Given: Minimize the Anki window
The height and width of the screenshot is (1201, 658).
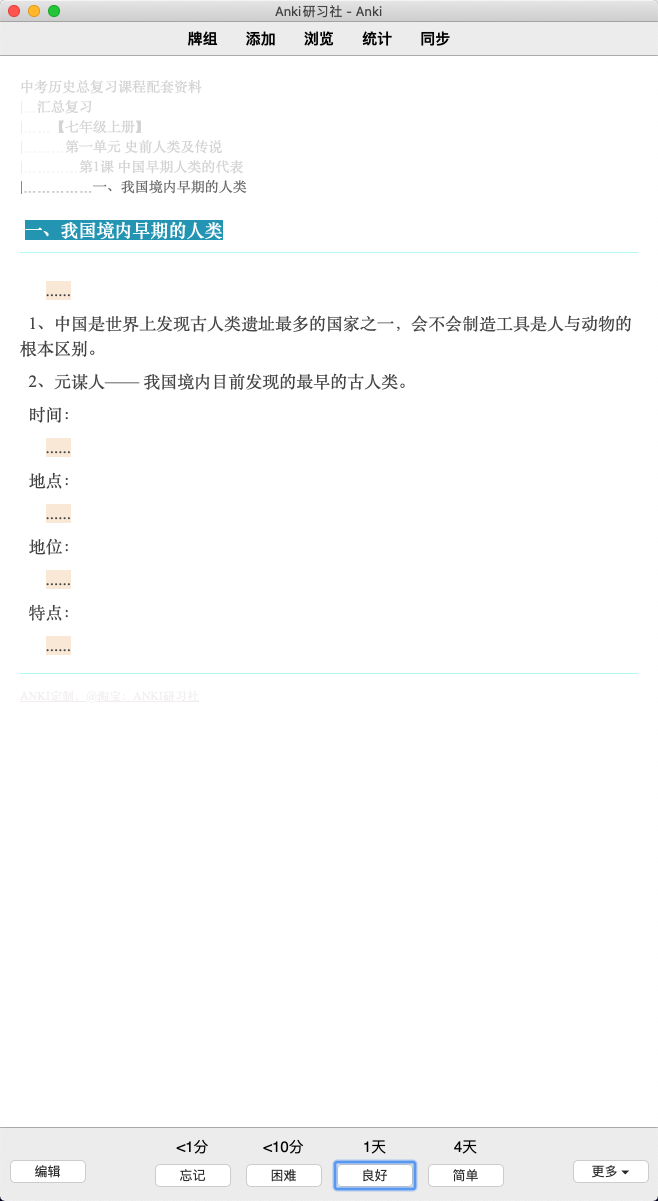Looking at the screenshot, I should (x=34, y=11).
